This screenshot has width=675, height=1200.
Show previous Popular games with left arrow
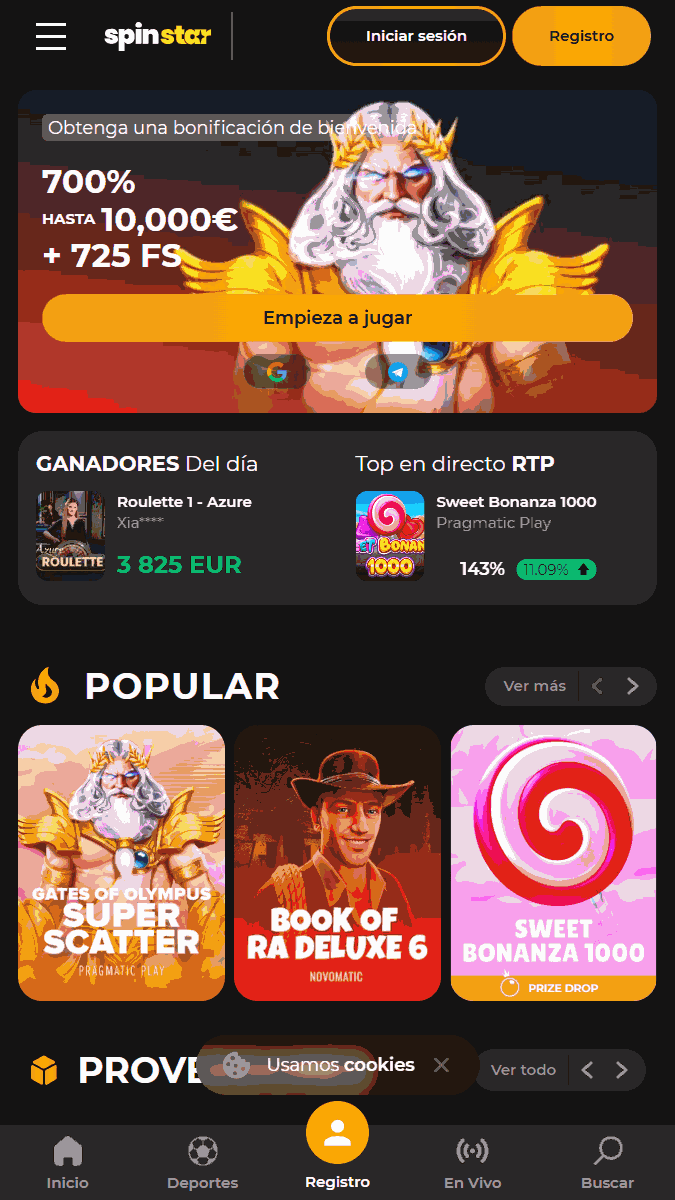tap(597, 686)
